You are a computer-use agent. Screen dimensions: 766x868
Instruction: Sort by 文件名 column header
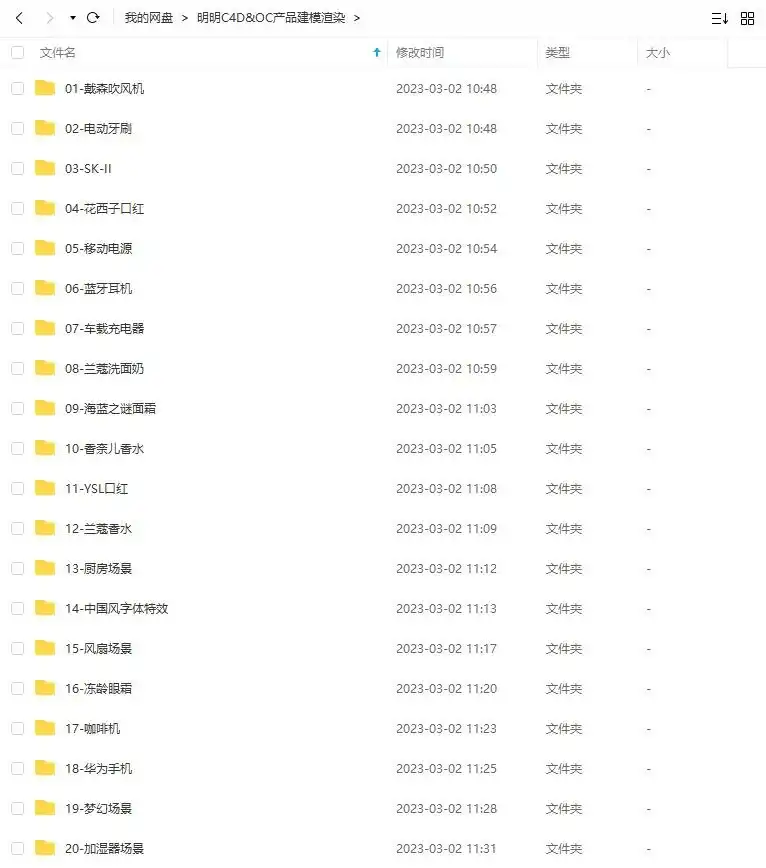pos(58,53)
